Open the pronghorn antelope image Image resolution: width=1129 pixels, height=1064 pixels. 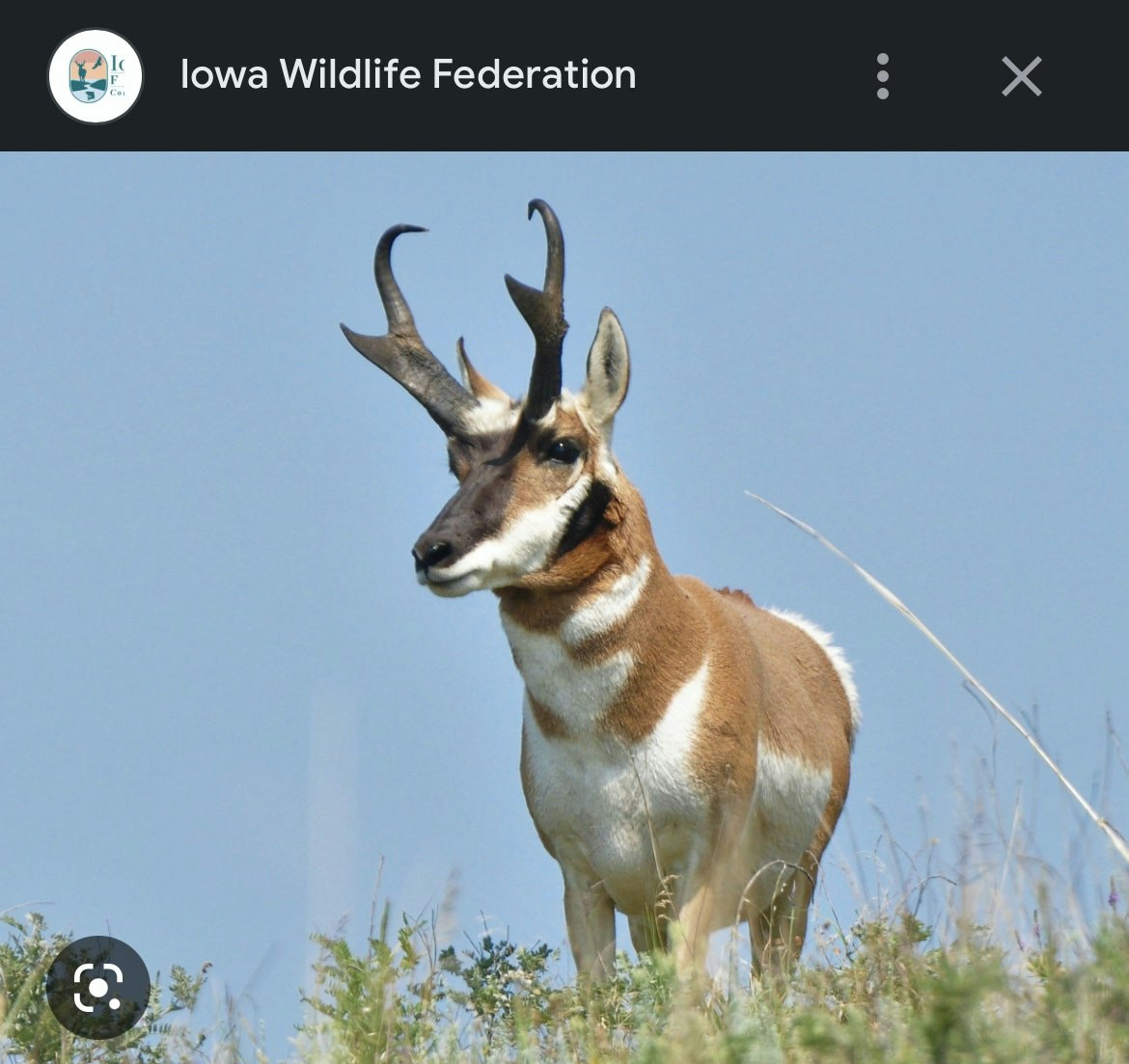click(618, 598)
